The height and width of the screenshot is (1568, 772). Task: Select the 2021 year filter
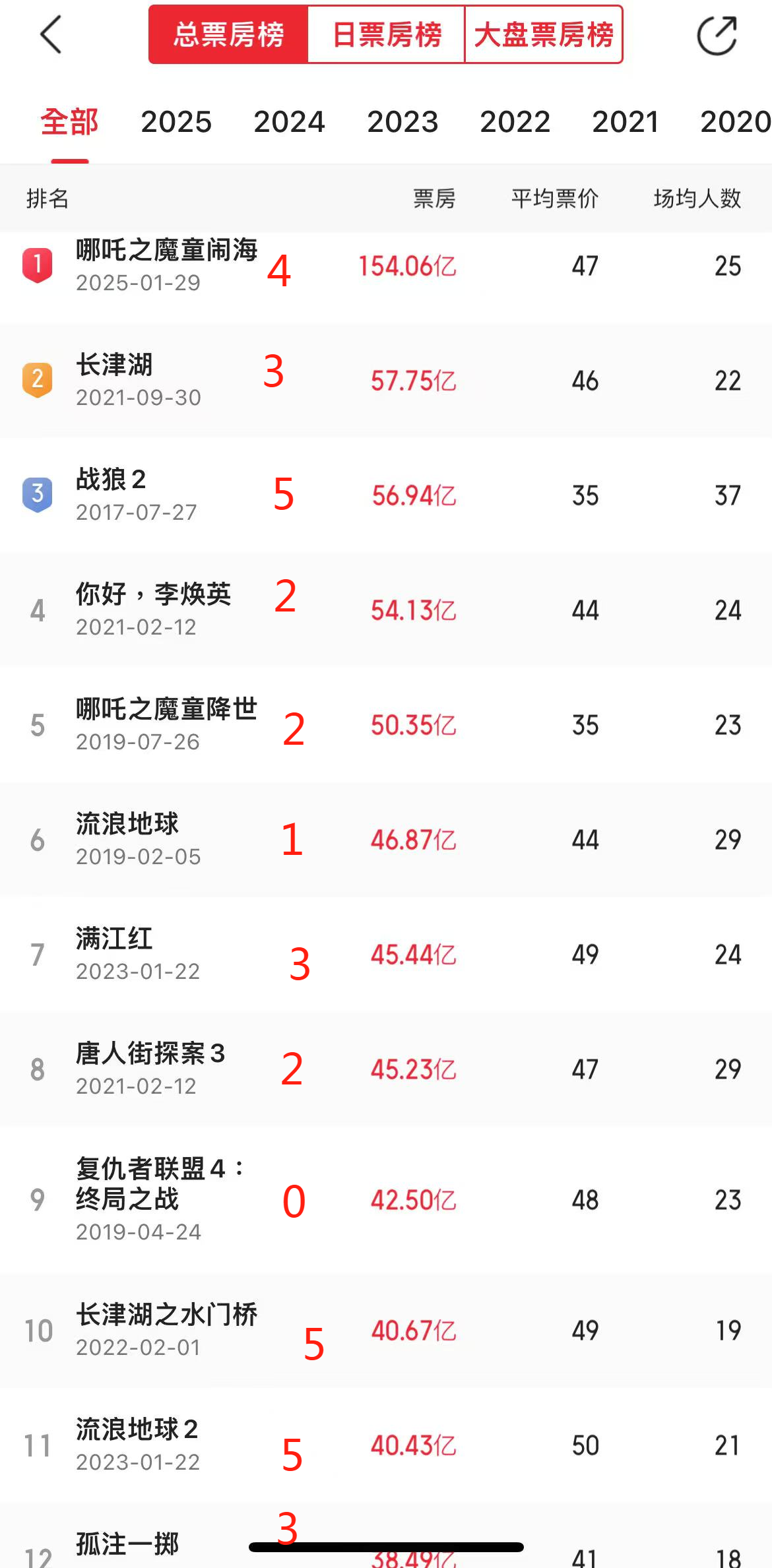tap(626, 122)
